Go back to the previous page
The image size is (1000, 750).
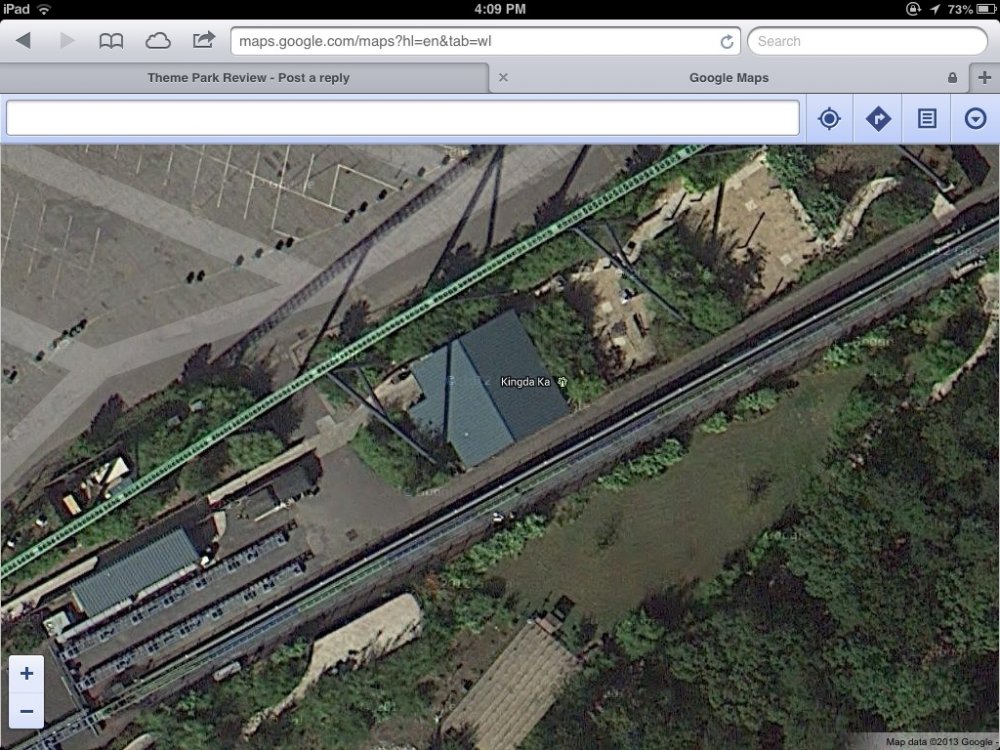pyautogui.click(x=23, y=41)
